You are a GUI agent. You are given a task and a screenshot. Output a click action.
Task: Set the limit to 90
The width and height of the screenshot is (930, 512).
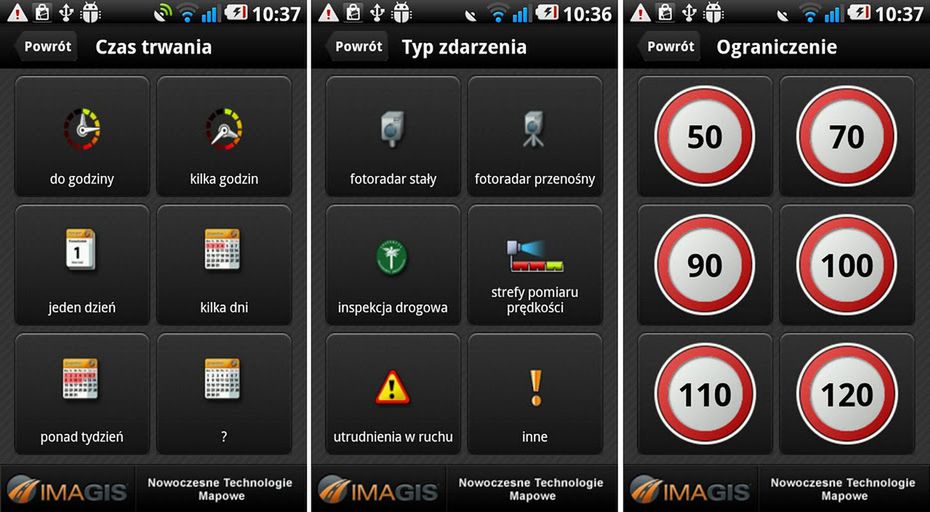coord(705,265)
